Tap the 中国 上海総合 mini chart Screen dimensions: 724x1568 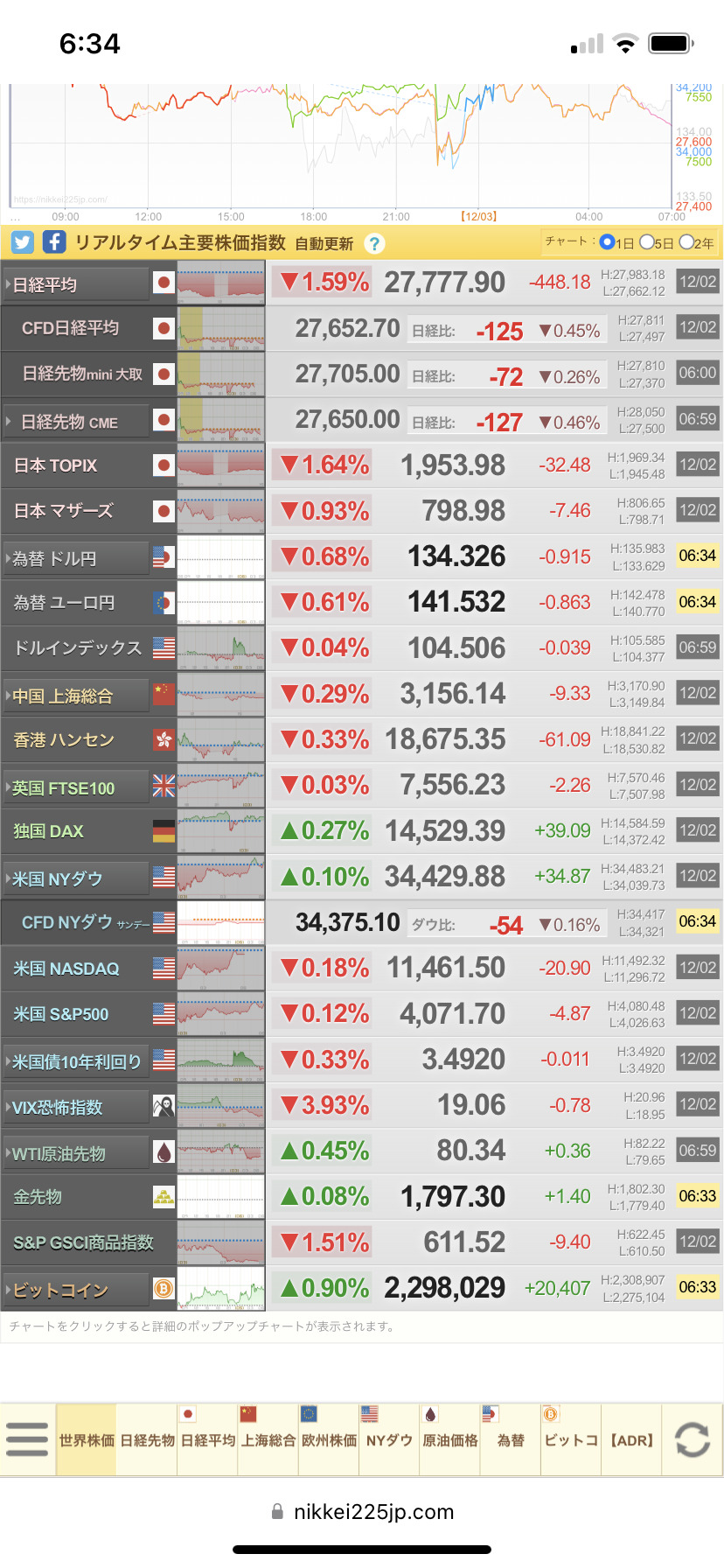coord(221,695)
